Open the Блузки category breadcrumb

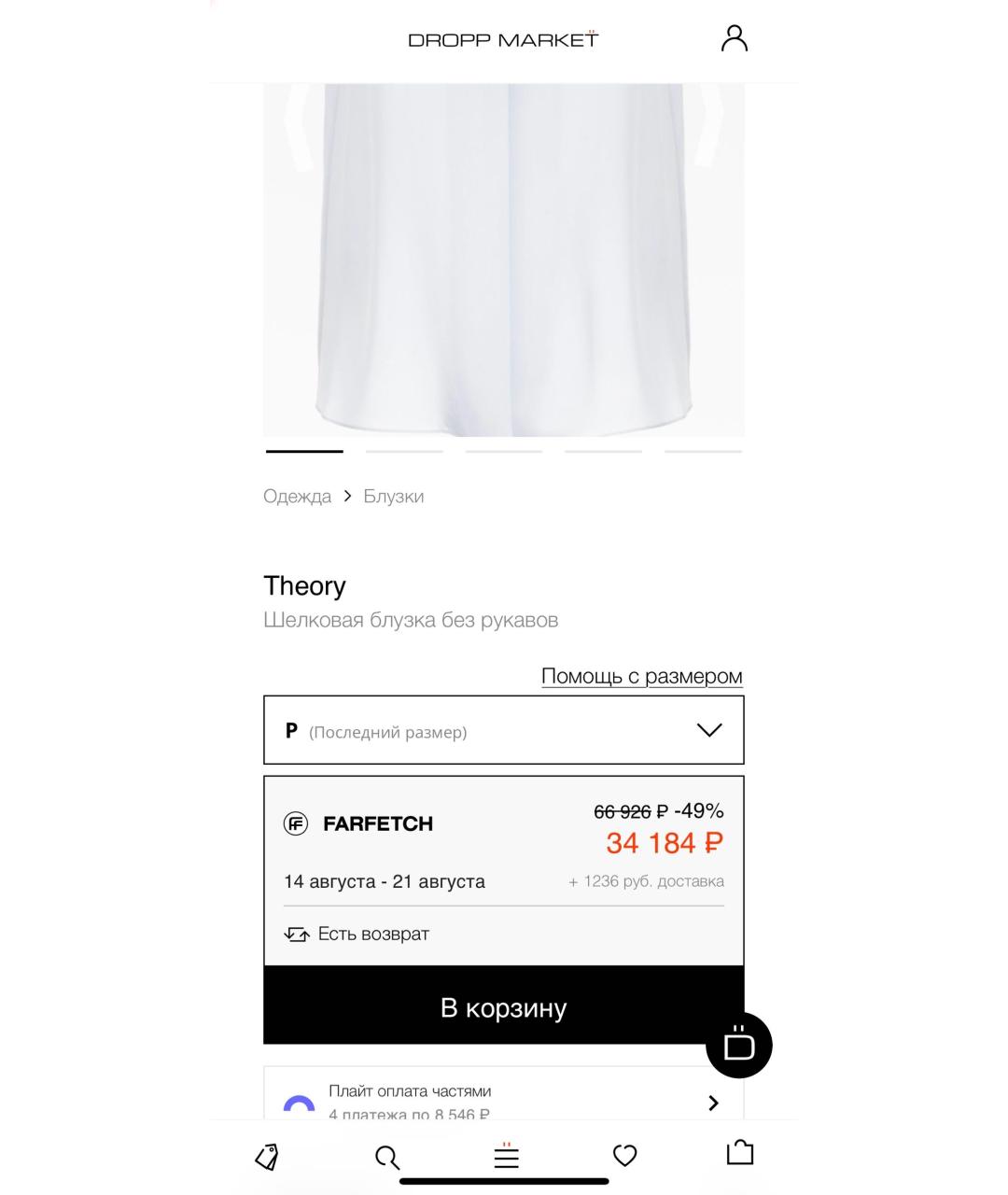pos(393,497)
